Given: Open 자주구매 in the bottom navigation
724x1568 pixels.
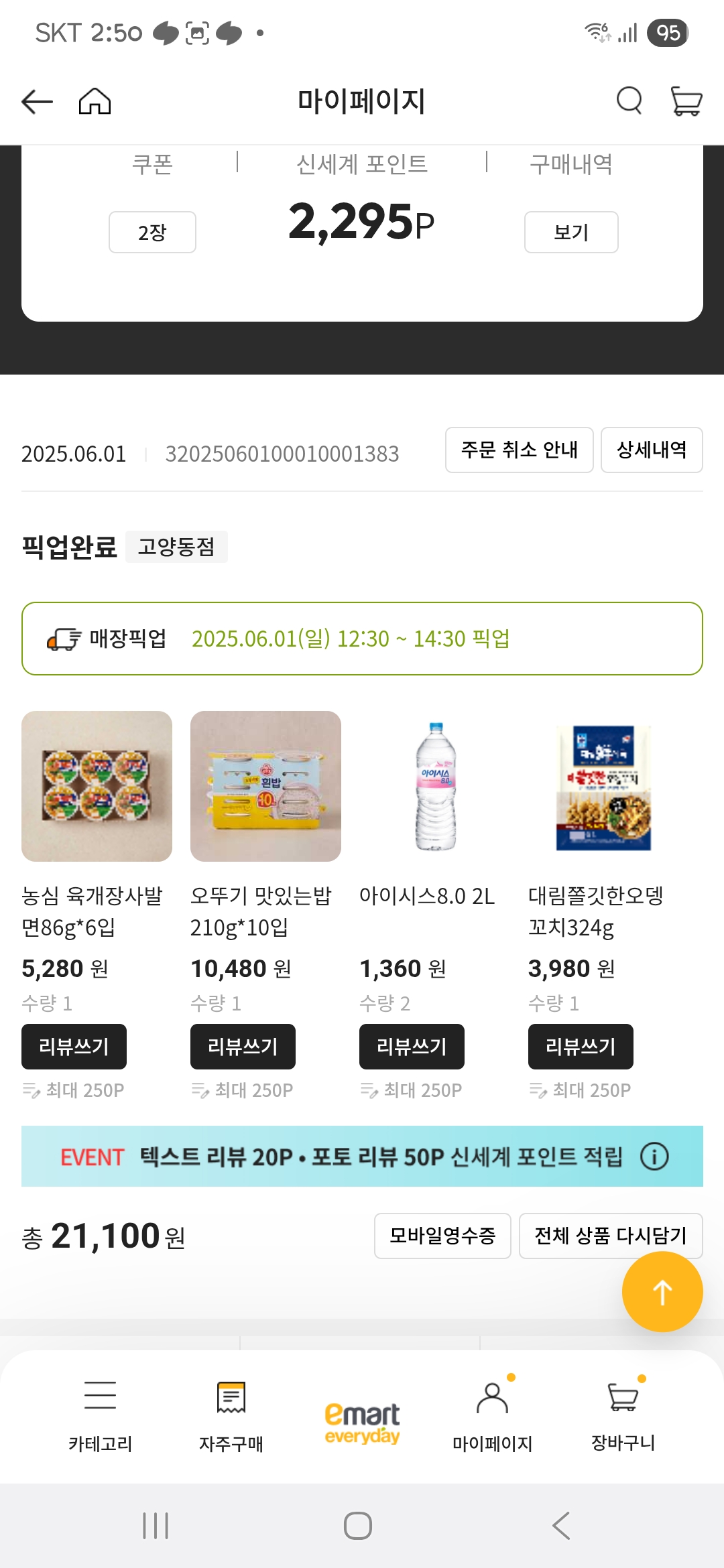Looking at the screenshot, I should pyautogui.click(x=231, y=1421).
